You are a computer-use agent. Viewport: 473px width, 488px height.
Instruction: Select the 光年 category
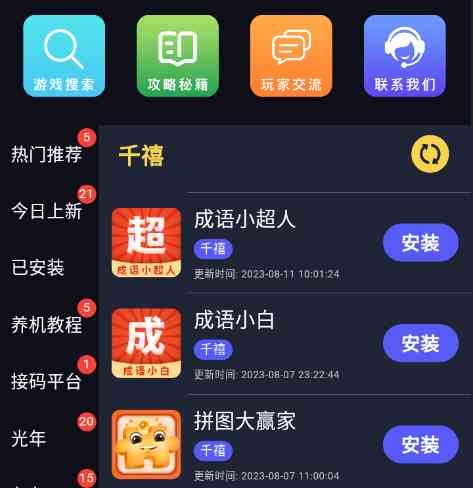[28, 438]
